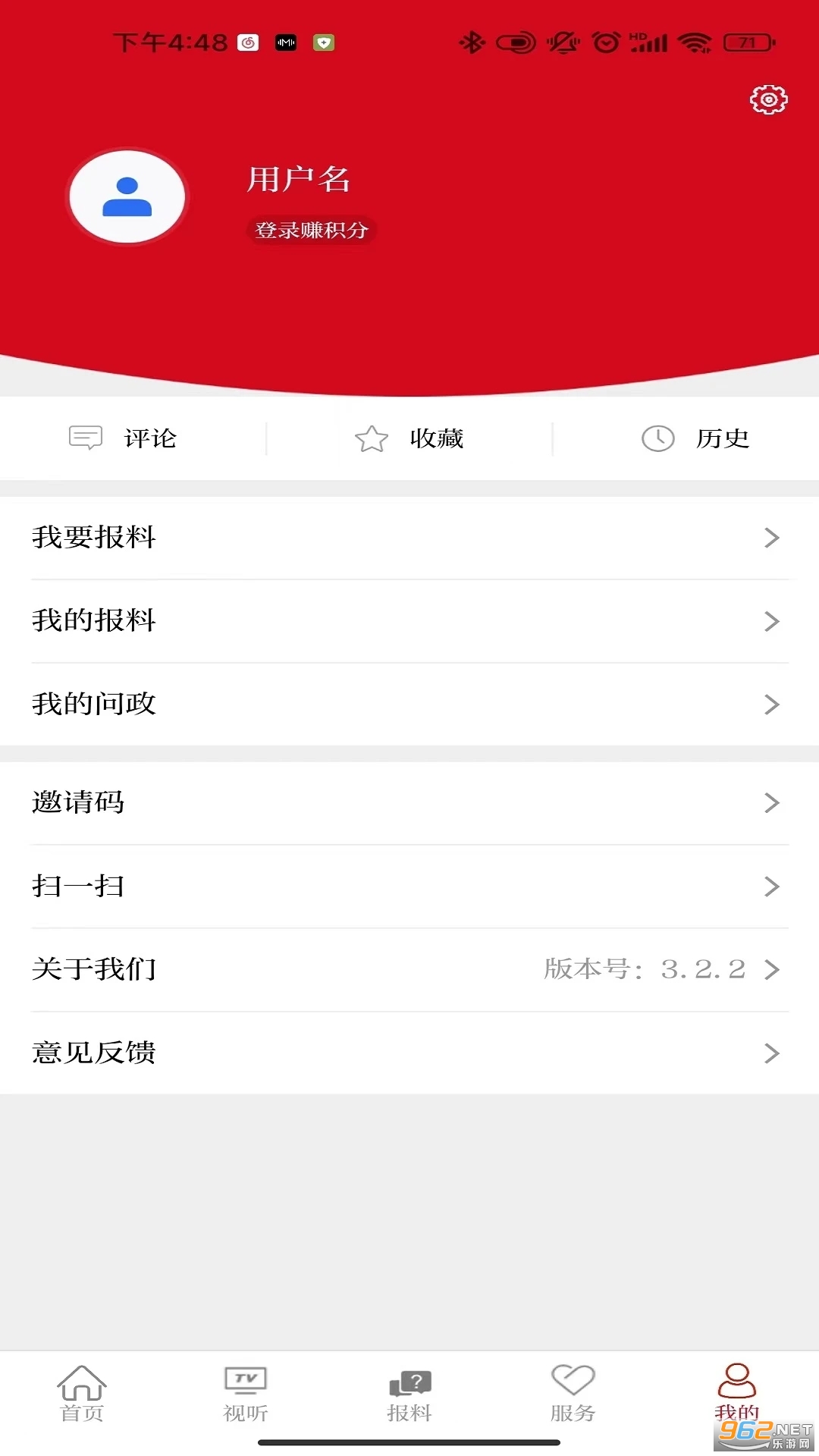Open the 邀请码 invitation code row
This screenshot has width=819, height=1456.
[x=409, y=803]
